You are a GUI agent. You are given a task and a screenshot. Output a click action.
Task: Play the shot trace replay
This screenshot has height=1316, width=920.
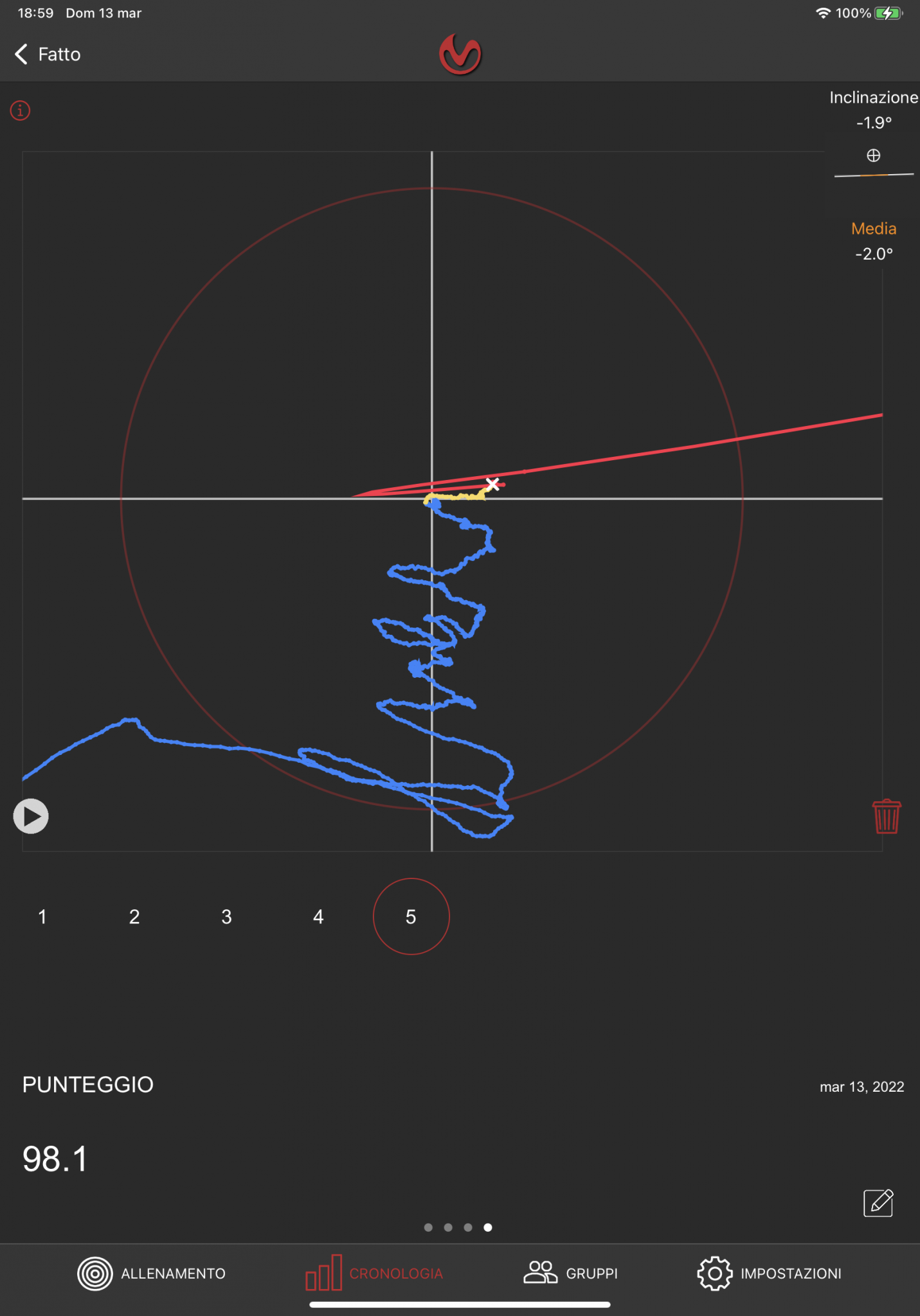pyautogui.click(x=31, y=816)
